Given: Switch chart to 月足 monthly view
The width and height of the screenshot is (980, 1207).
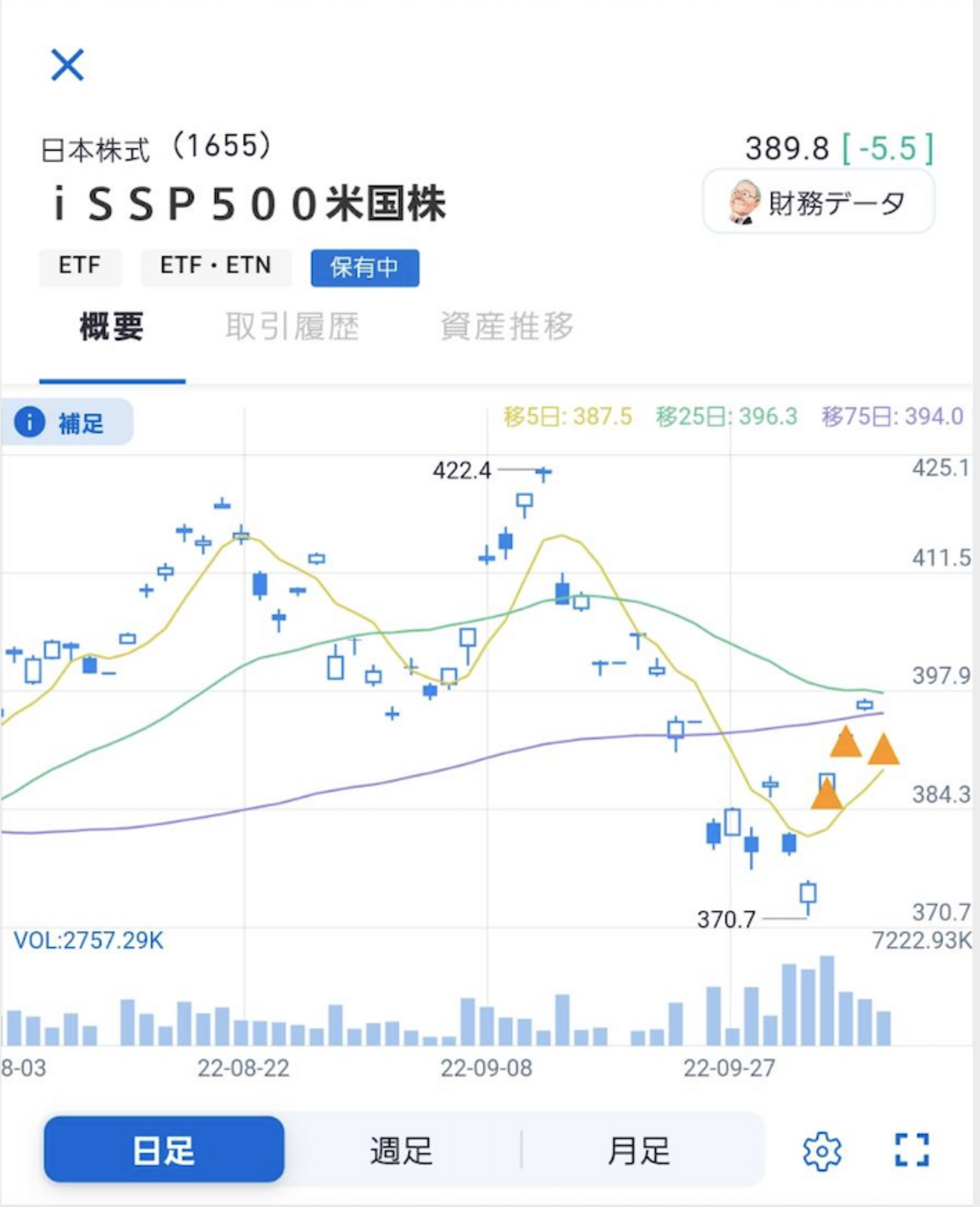Looking at the screenshot, I should click(639, 1150).
